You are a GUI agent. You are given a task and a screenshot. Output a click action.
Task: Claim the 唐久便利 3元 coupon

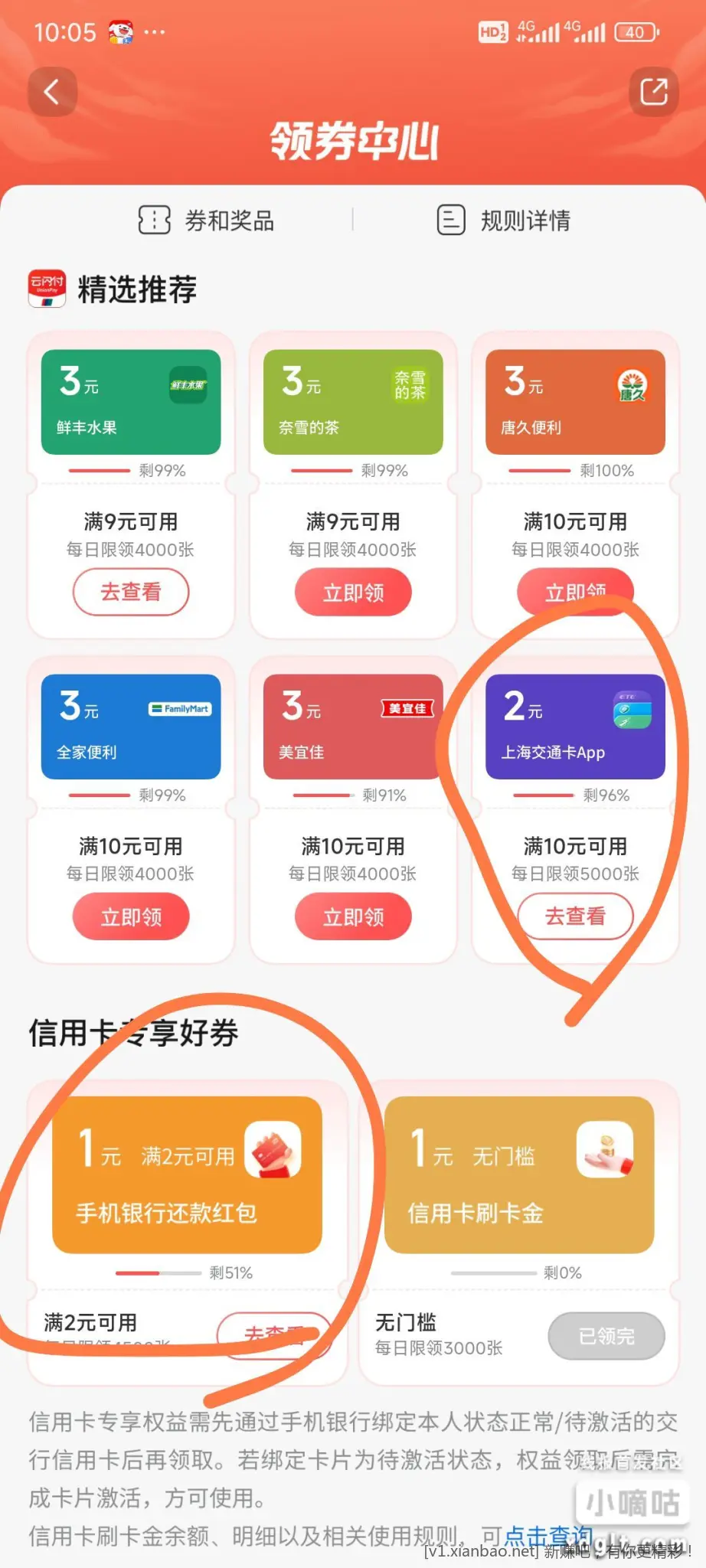[x=575, y=592]
